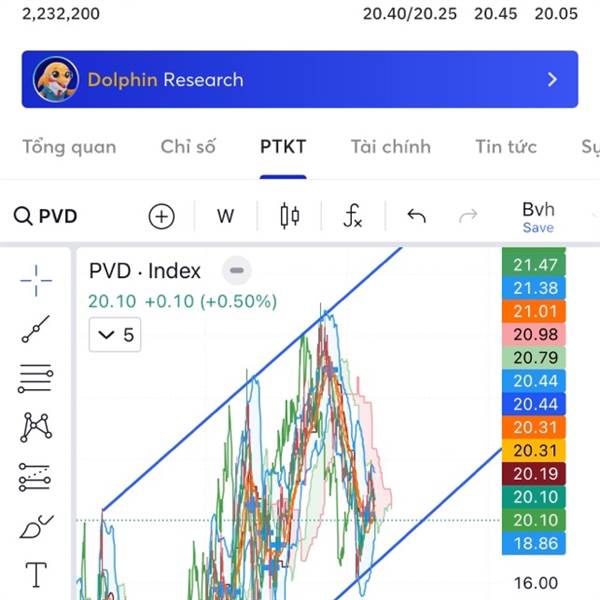
Task: Choose the XABCD pattern tool
Action: click(x=36, y=427)
